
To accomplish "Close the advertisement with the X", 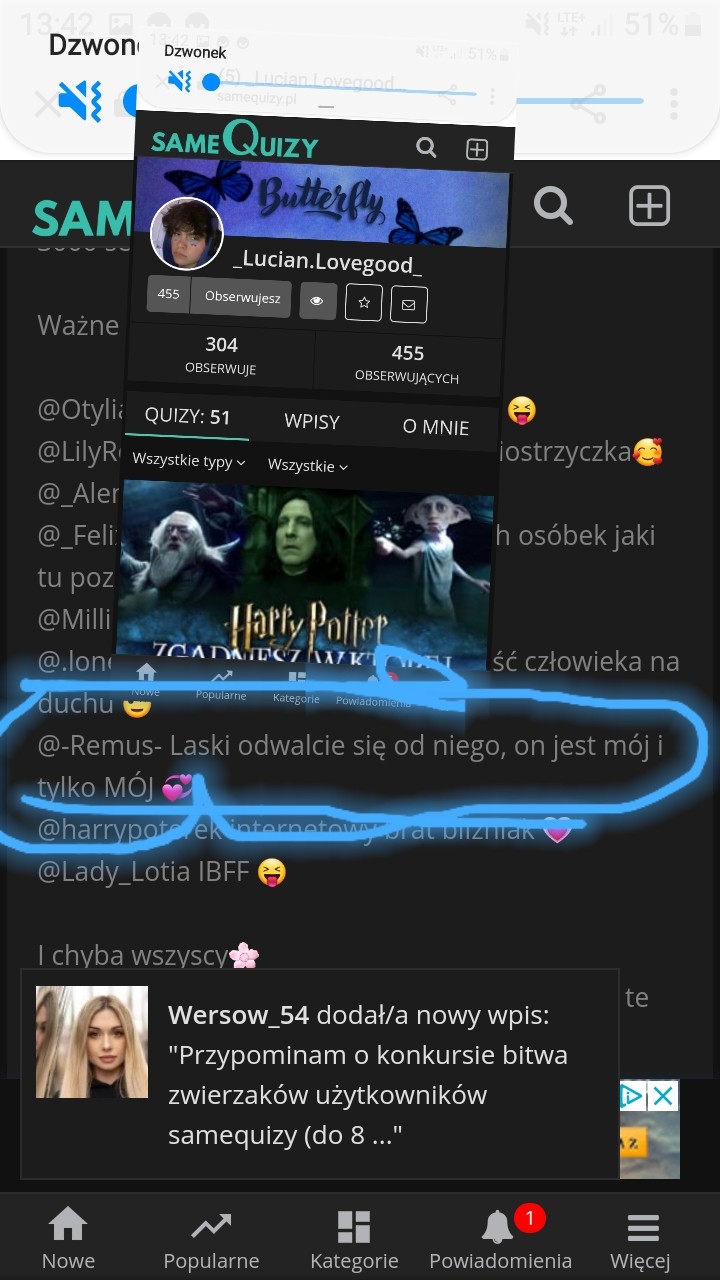I will [663, 1096].
